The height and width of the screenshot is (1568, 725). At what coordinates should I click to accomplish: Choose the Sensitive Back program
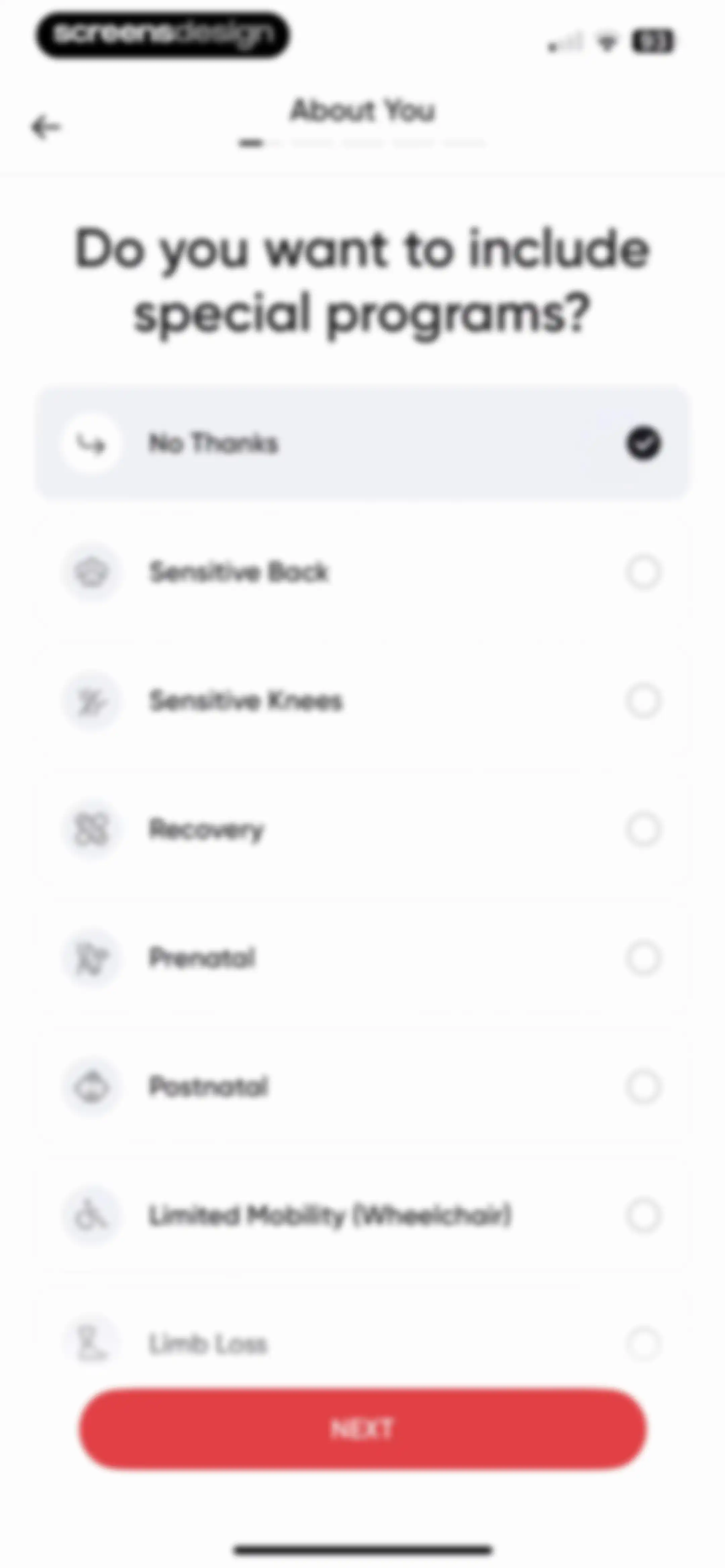tap(362, 572)
